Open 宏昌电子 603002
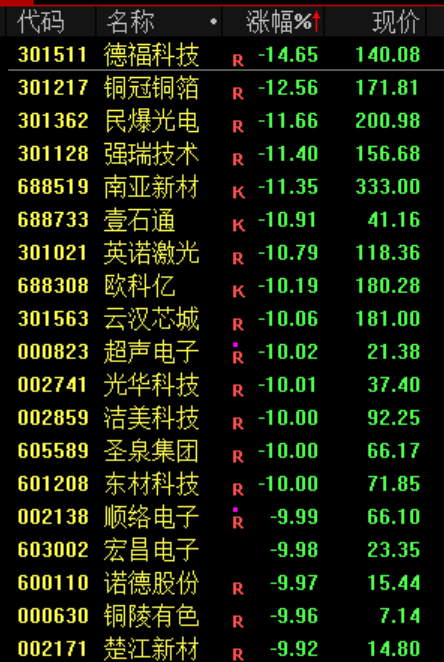This screenshot has height=662, width=444. tap(222, 549)
